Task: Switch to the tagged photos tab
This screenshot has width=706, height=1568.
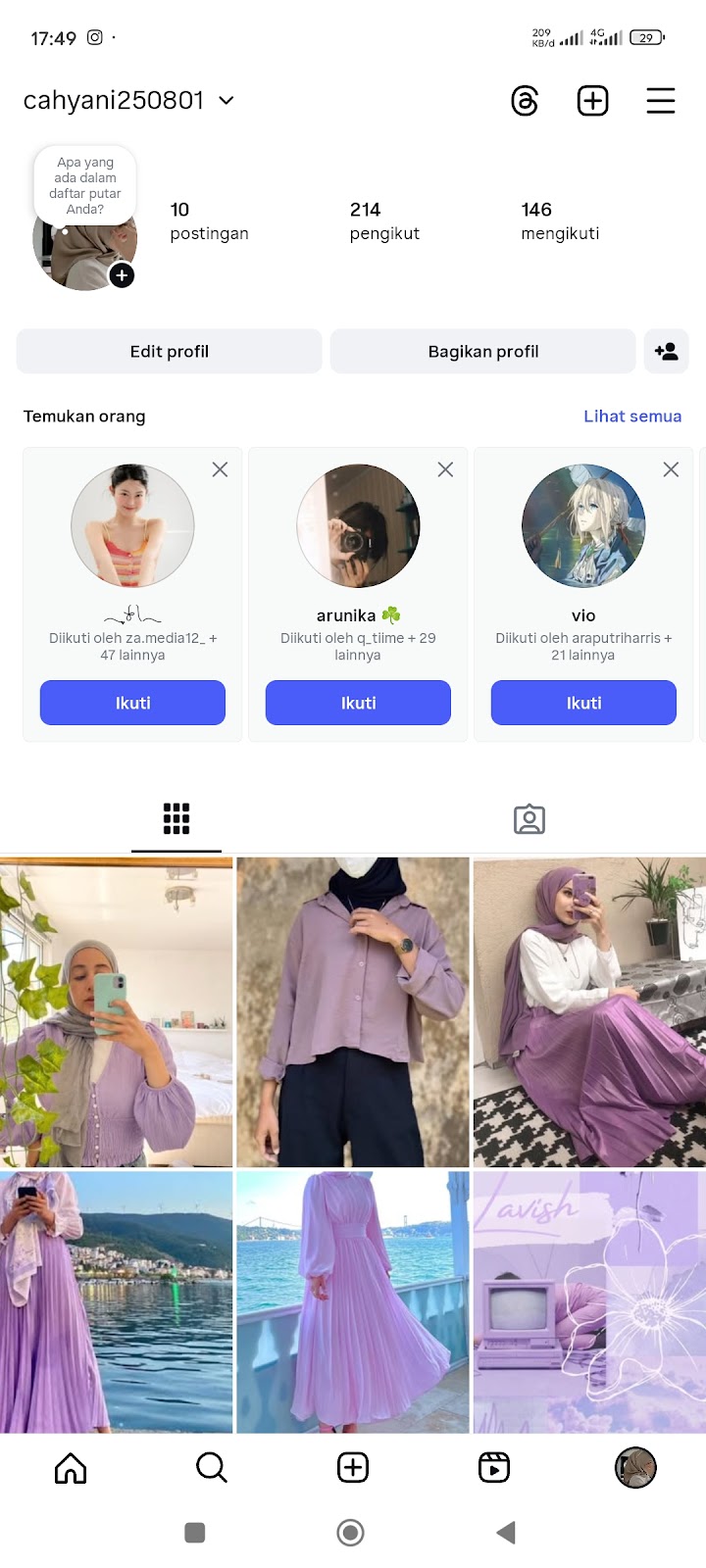Action: pos(529,819)
